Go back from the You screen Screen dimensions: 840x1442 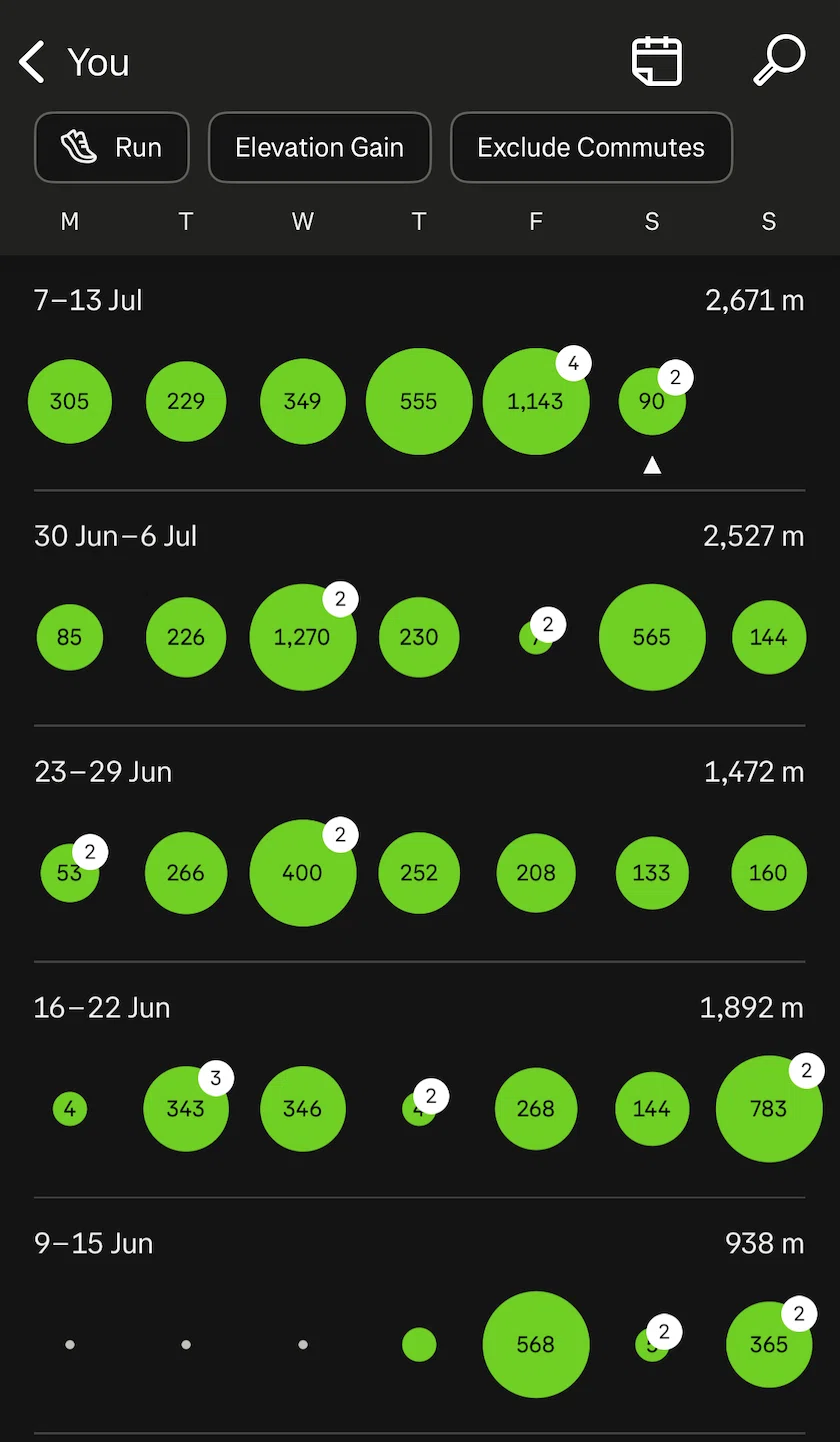32,62
